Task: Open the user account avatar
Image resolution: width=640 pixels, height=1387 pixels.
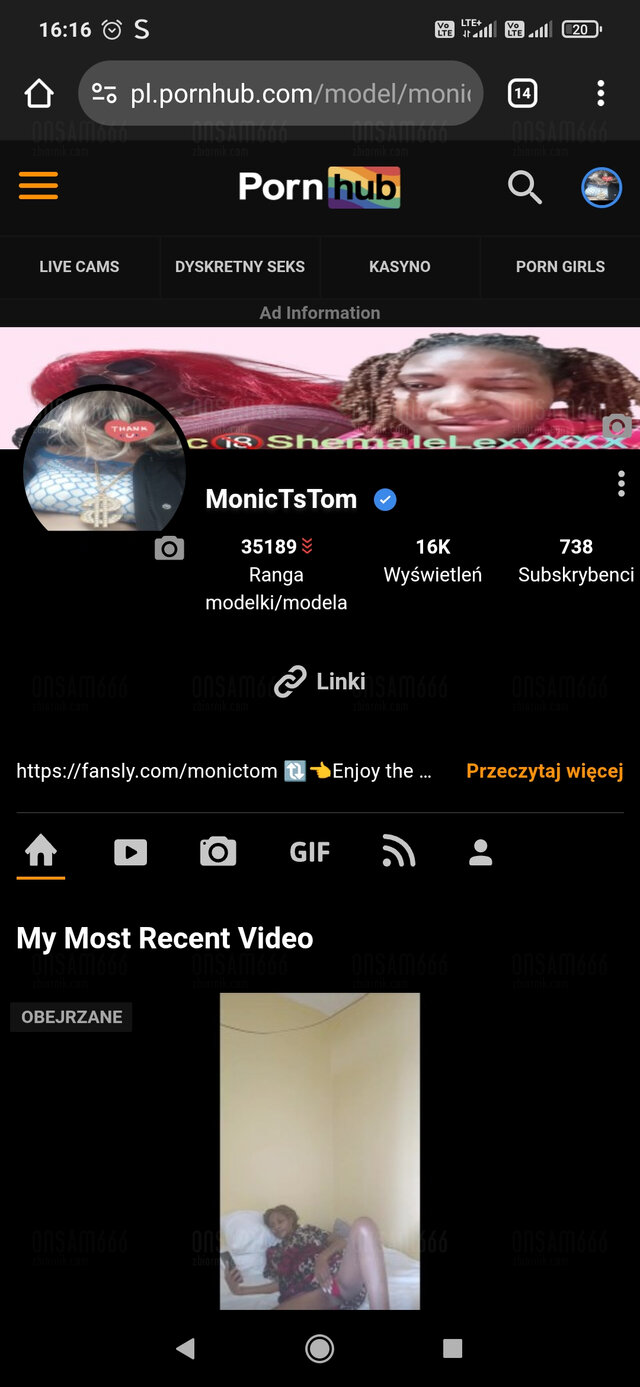Action: click(x=601, y=187)
